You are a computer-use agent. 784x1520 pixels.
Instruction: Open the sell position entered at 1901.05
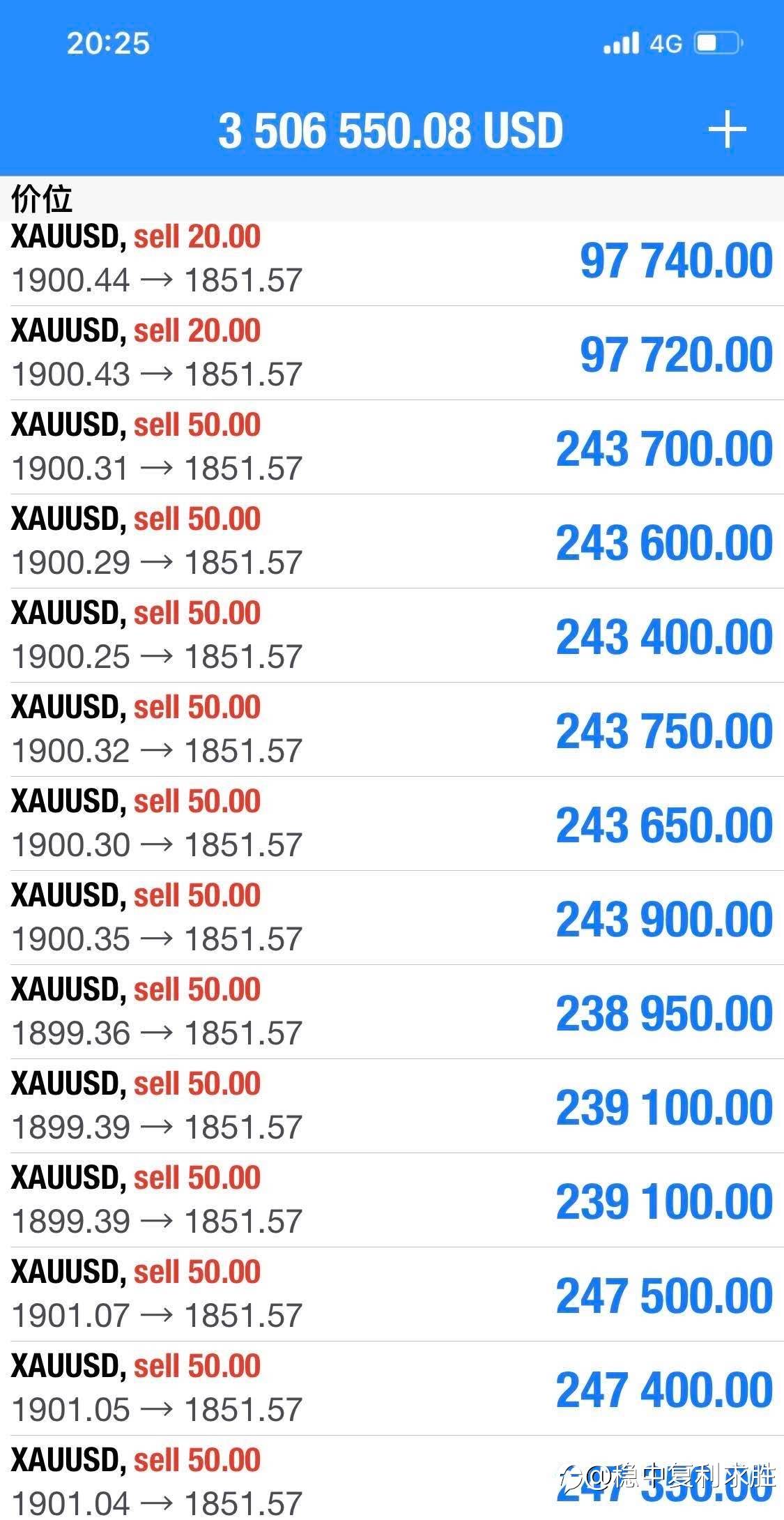[x=392, y=1388]
